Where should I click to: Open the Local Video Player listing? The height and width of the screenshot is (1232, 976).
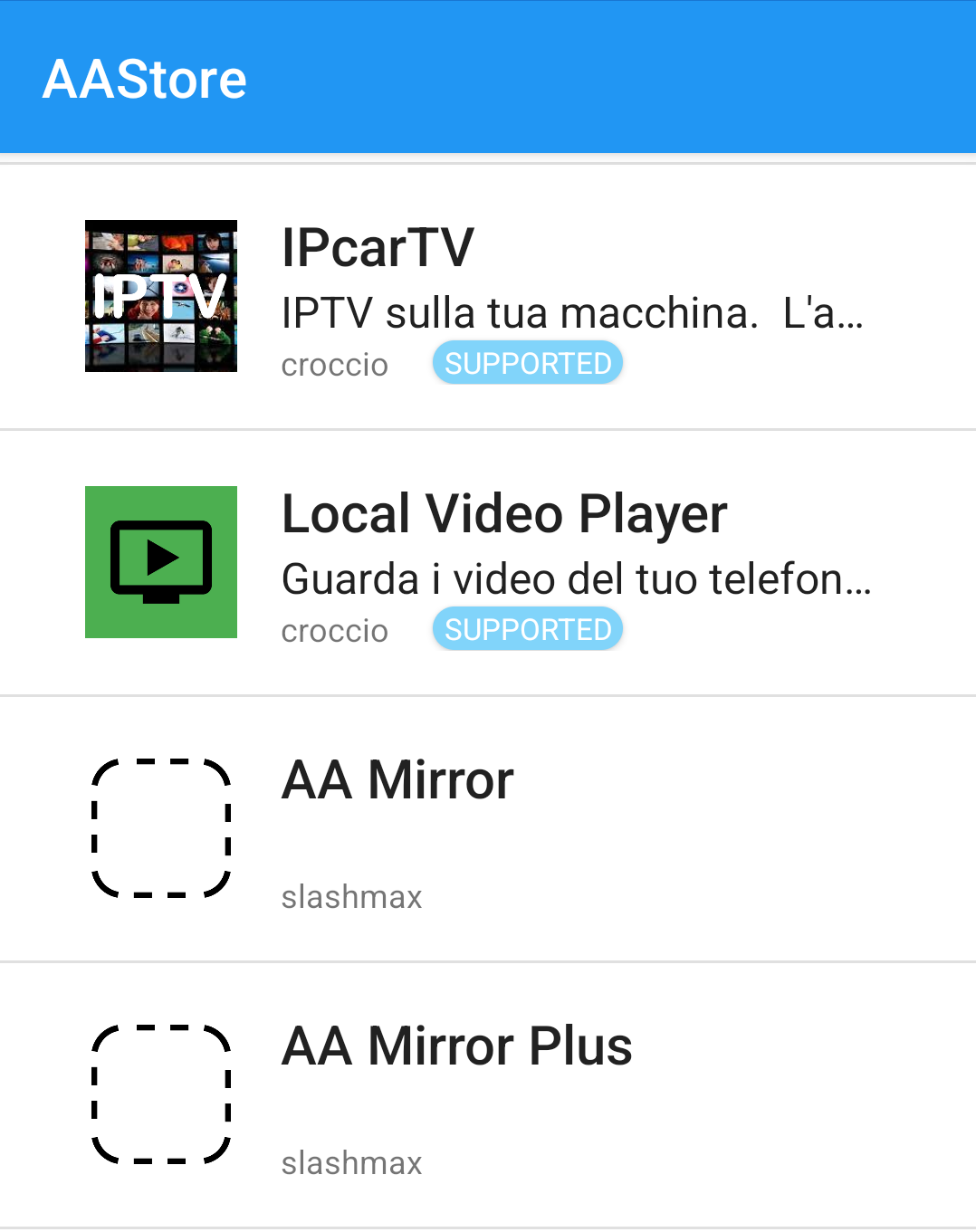pyautogui.click(x=487, y=562)
